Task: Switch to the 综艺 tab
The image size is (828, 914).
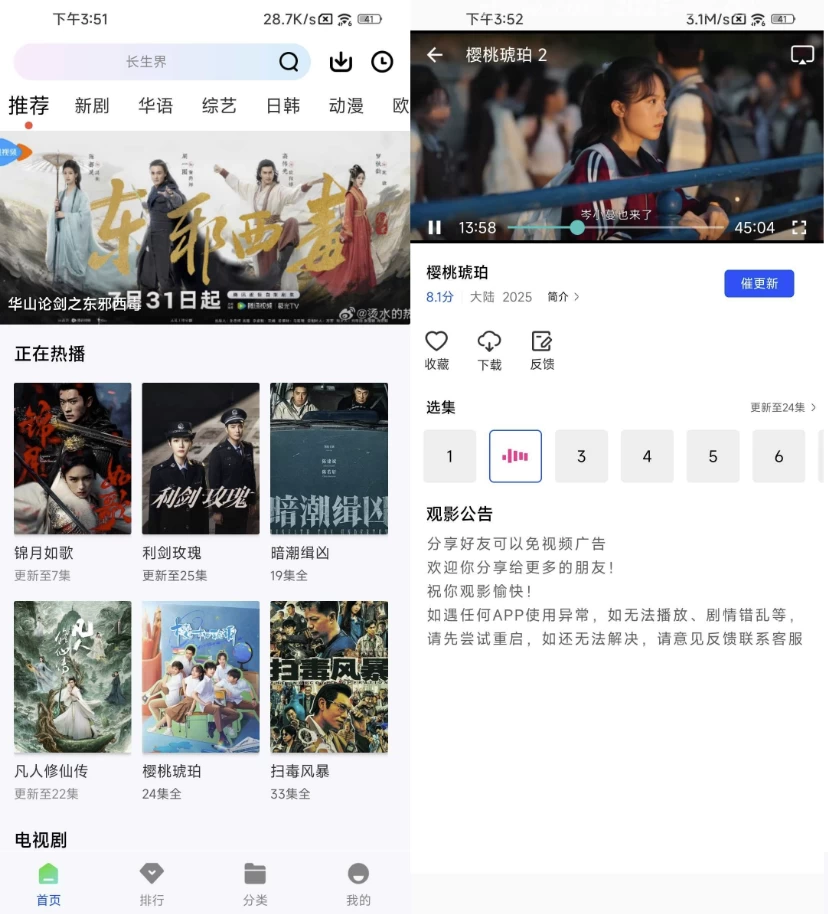Action: 219,106
